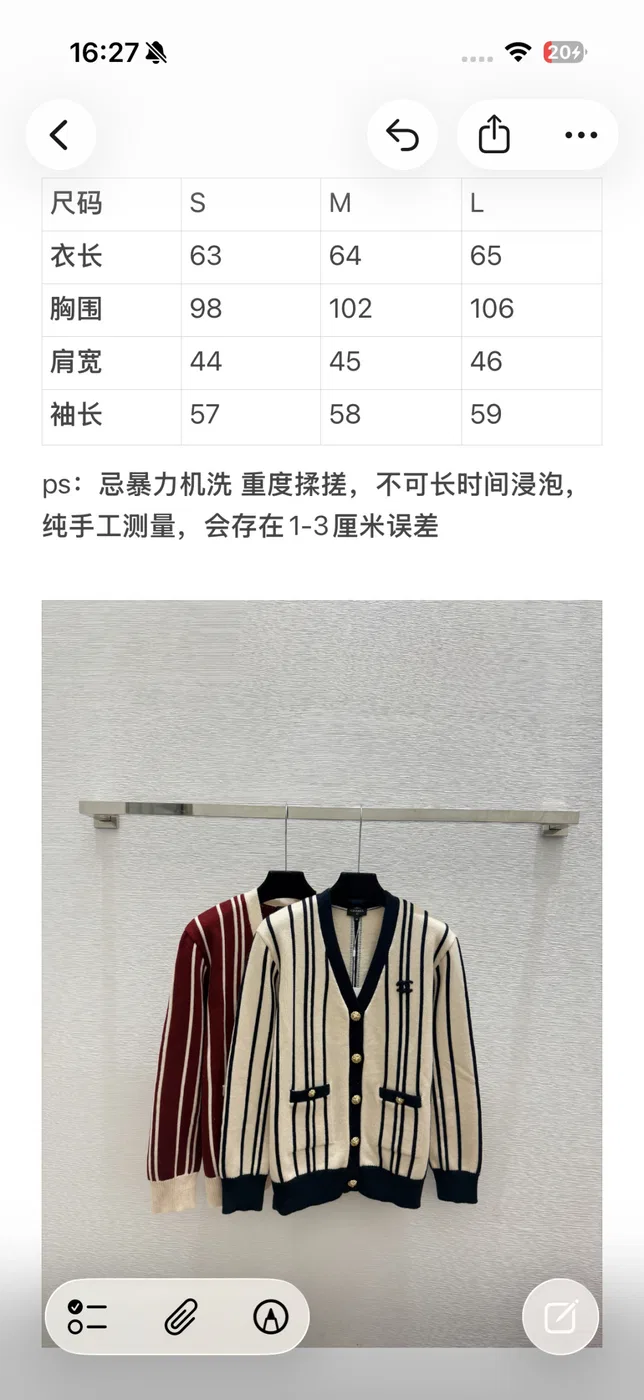Open the three-dot more menu

click(581, 135)
